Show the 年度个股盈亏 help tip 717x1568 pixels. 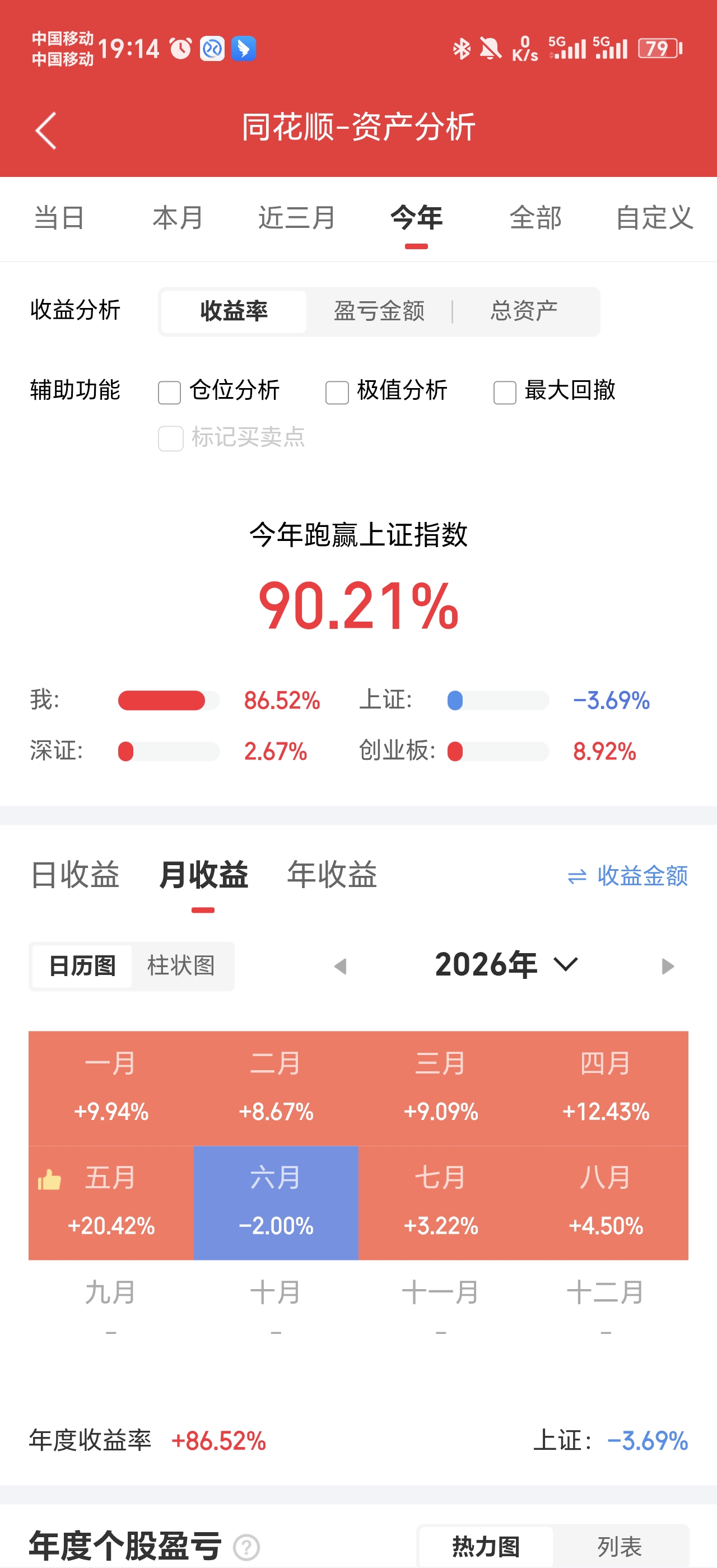[x=247, y=1547]
